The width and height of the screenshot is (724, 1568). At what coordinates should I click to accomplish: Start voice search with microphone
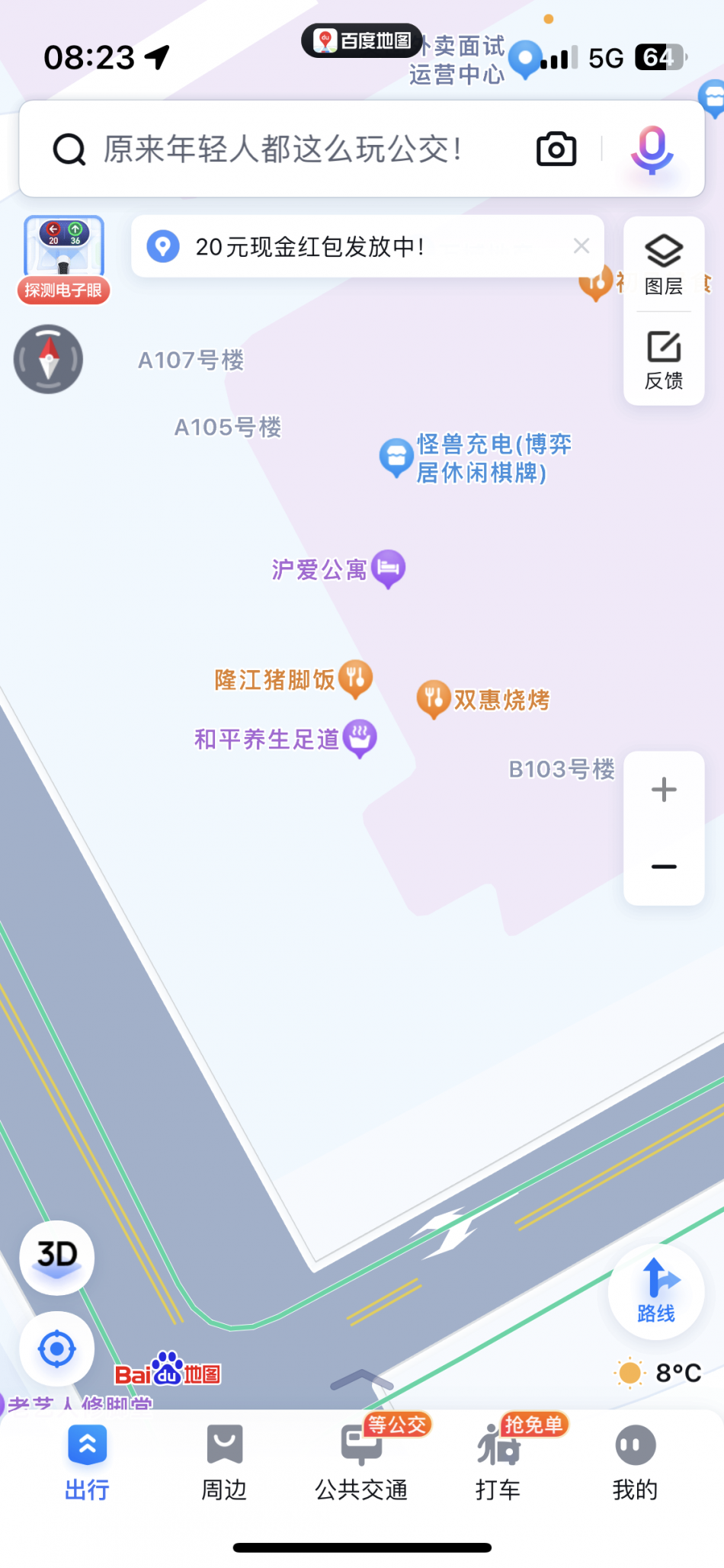(652, 149)
